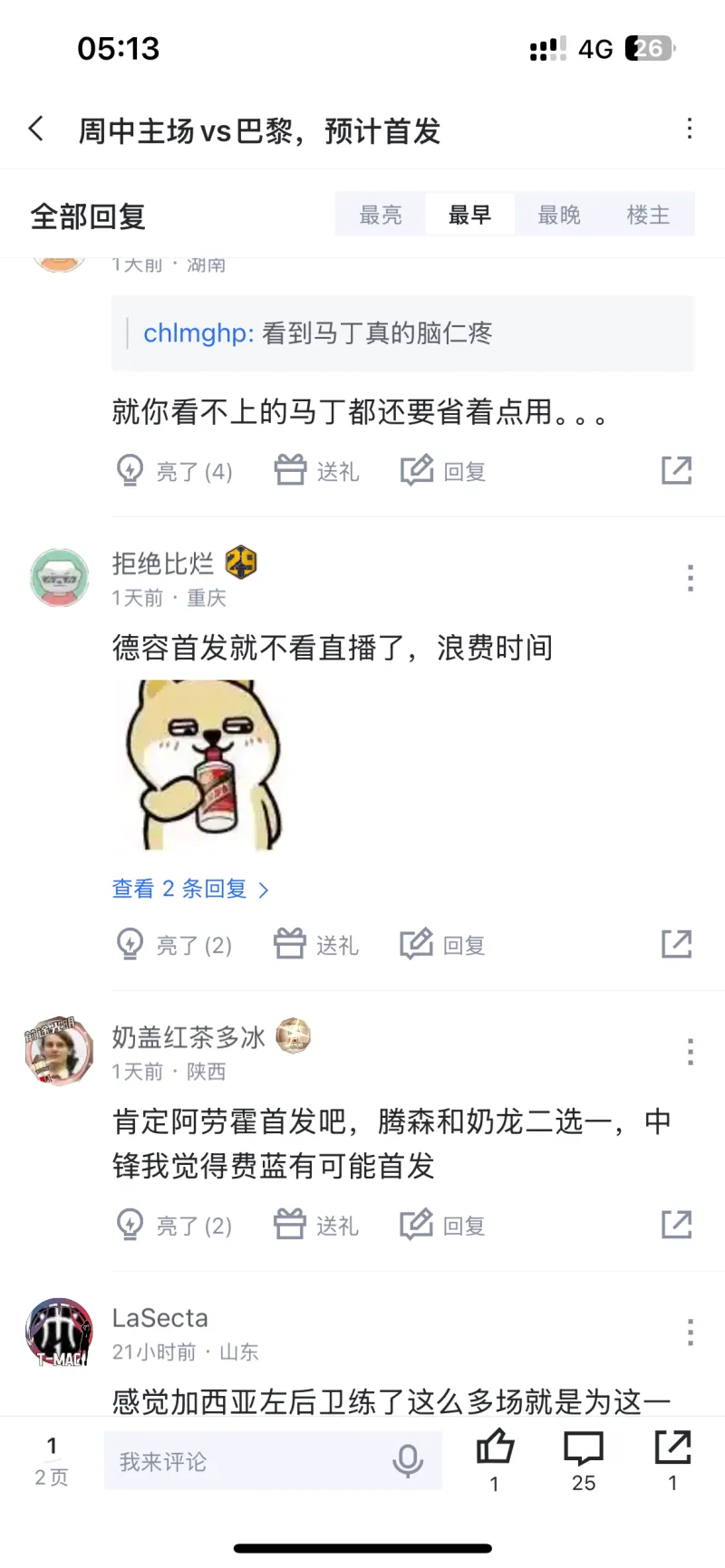Open more options for 拒绝比烂's comment
The height and width of the screenshot is (1568, 725).
click(x=691, y=578)
